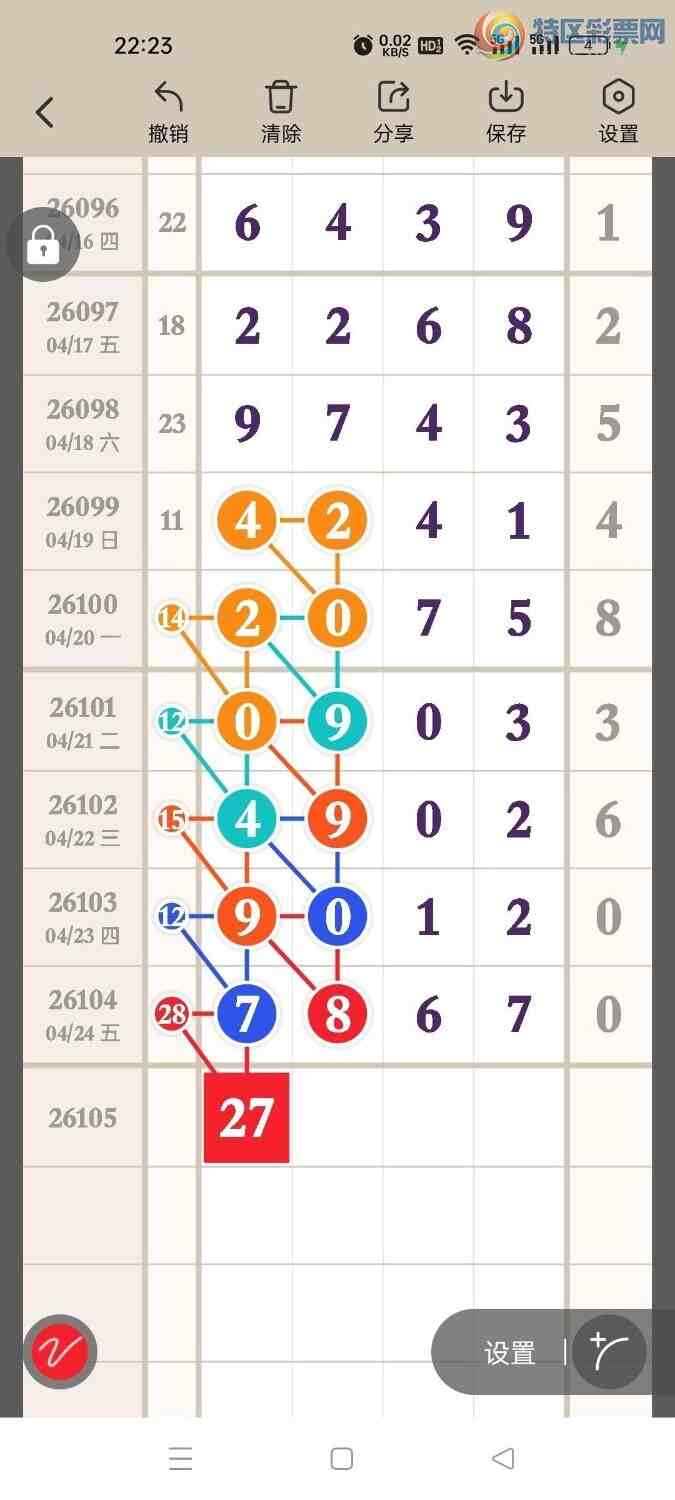
Task: Go to the system home screen
Action: [342, 1459]
